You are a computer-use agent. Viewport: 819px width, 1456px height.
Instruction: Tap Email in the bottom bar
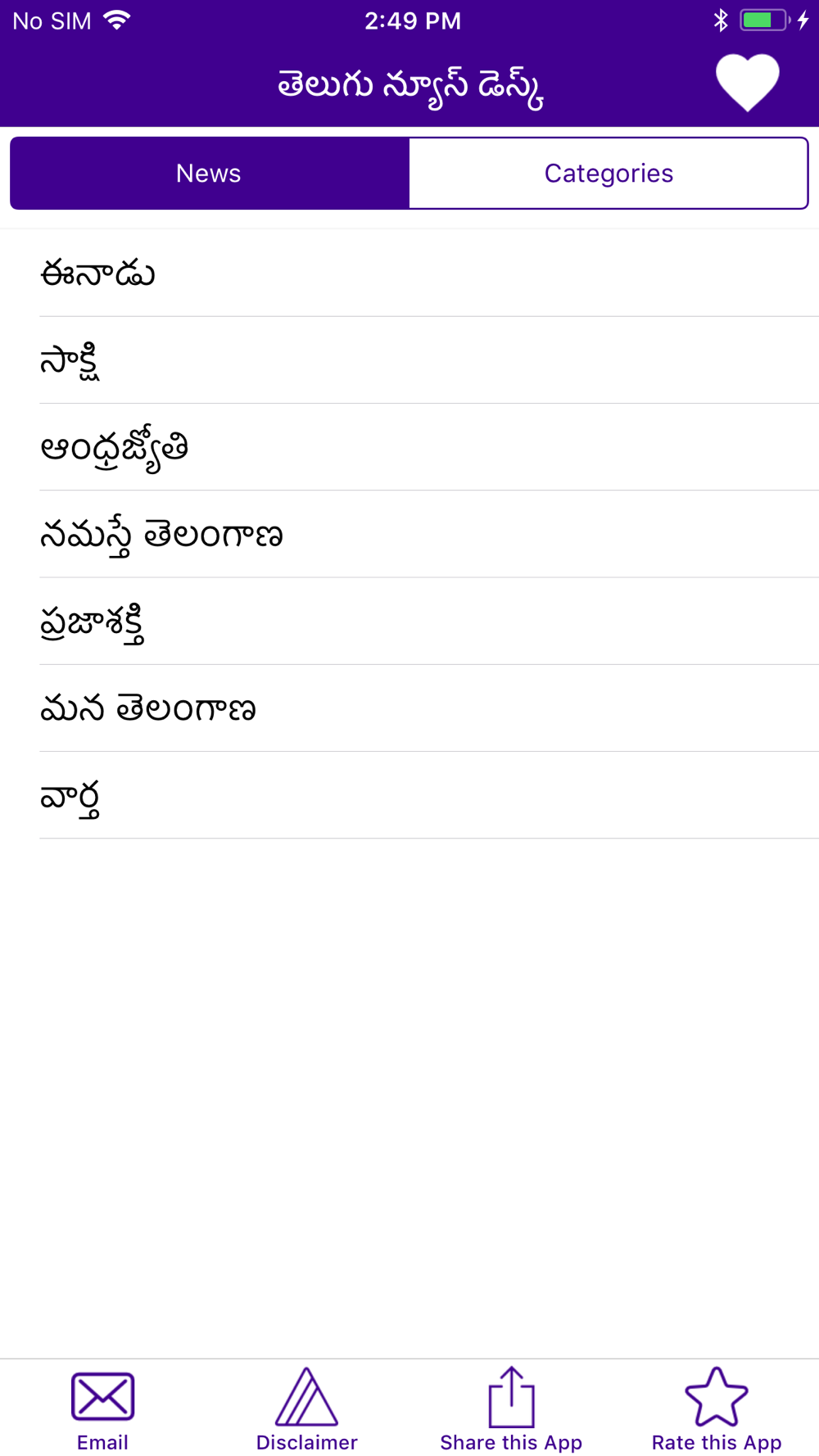pos(102,1410)
